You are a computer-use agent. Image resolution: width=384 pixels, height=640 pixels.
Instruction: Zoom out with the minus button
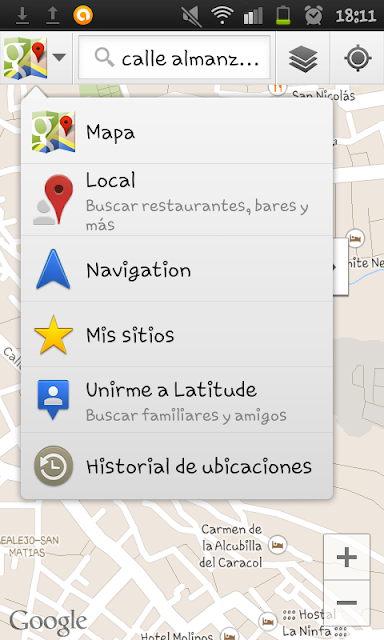click(347, 602)
